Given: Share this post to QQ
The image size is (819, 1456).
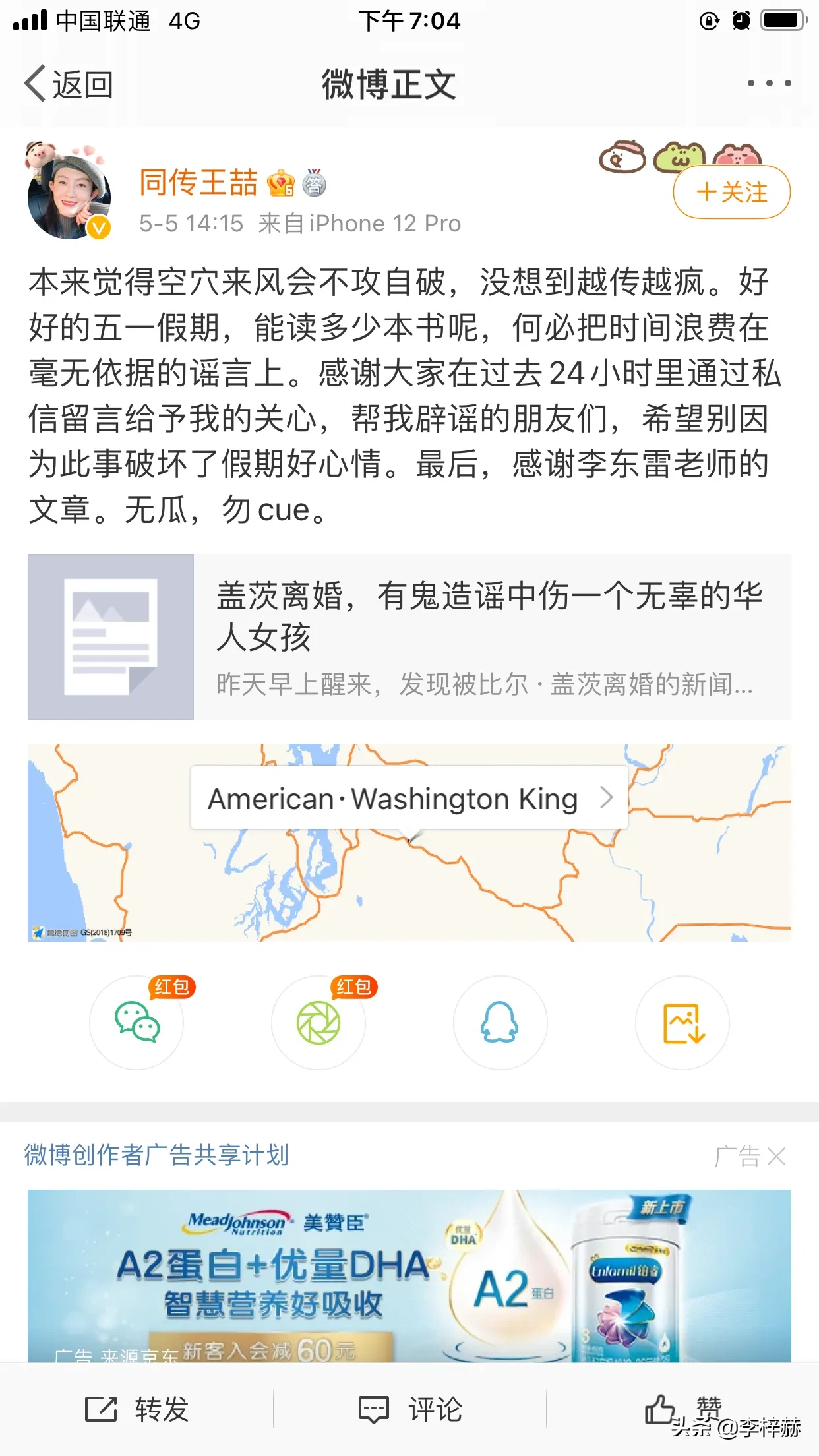Looking at the screenshot, I should [500, 1023].
